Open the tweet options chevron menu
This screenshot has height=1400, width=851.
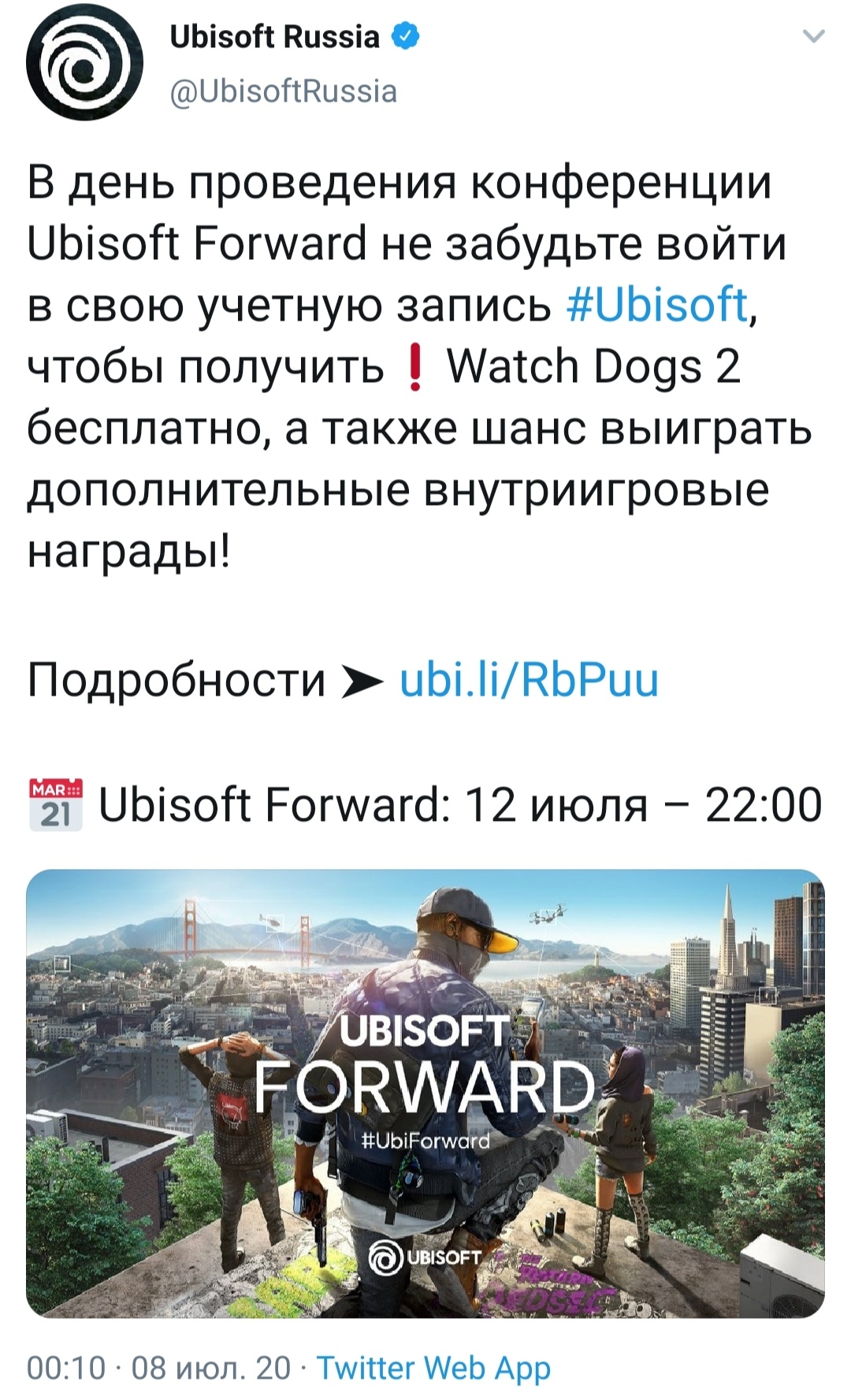click(812, 36)
